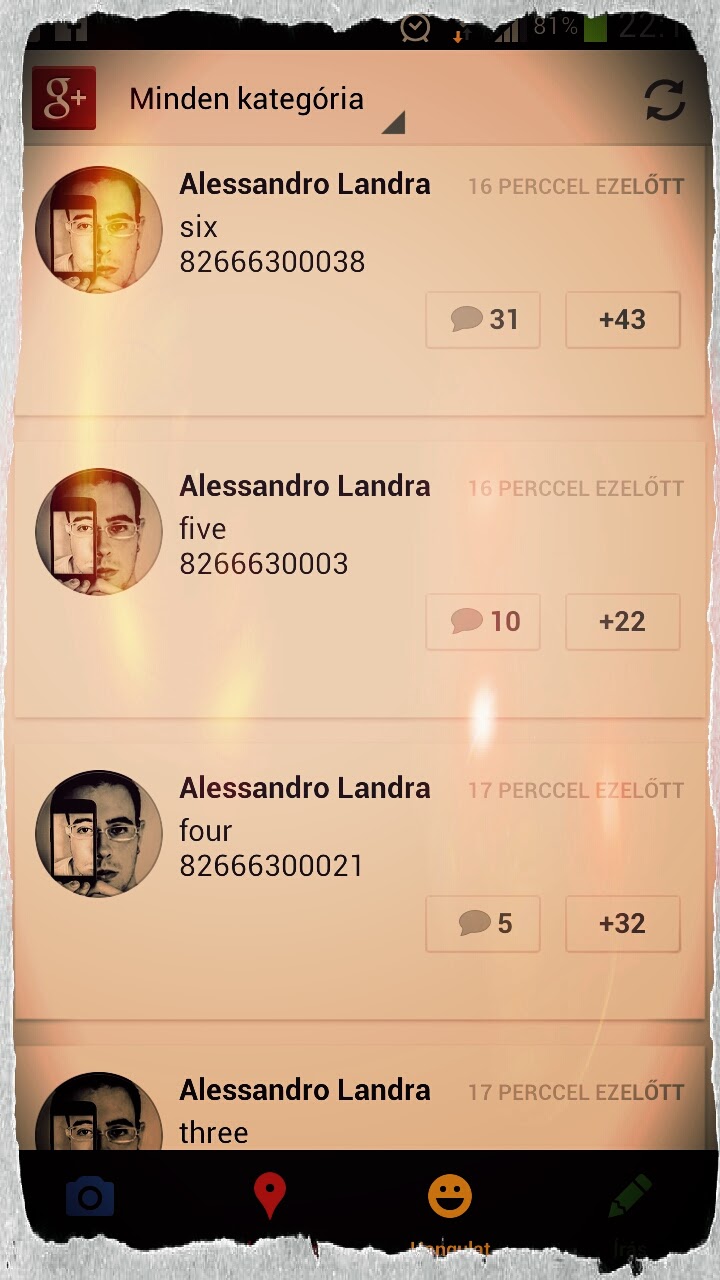The image size is (720, 1280).
Task: Open comments on the "four" post
Action: coord(483,924)
